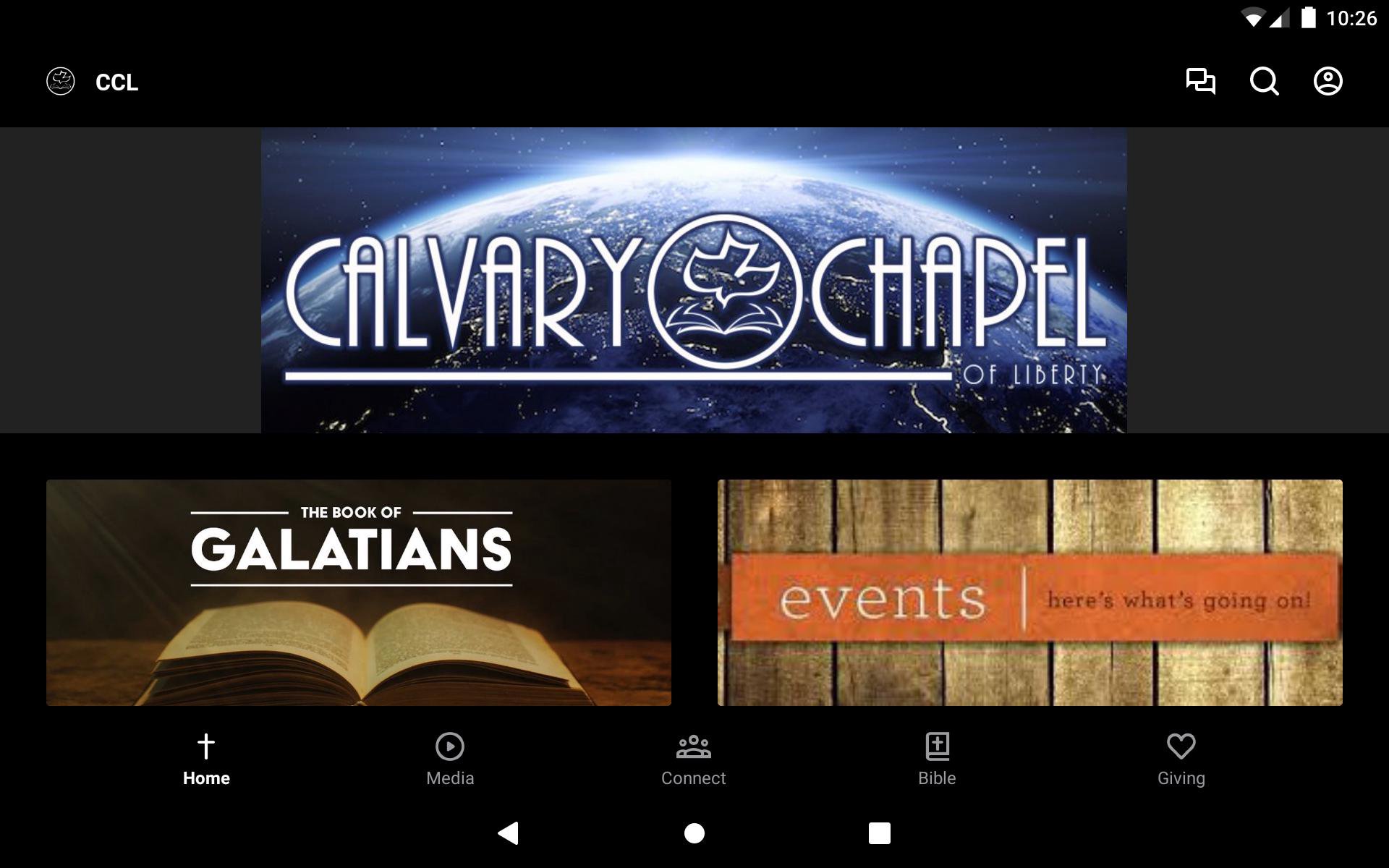Open The Book of Galatians card
The width and height of the screenshot is (1389, 868).
(358, 592)
